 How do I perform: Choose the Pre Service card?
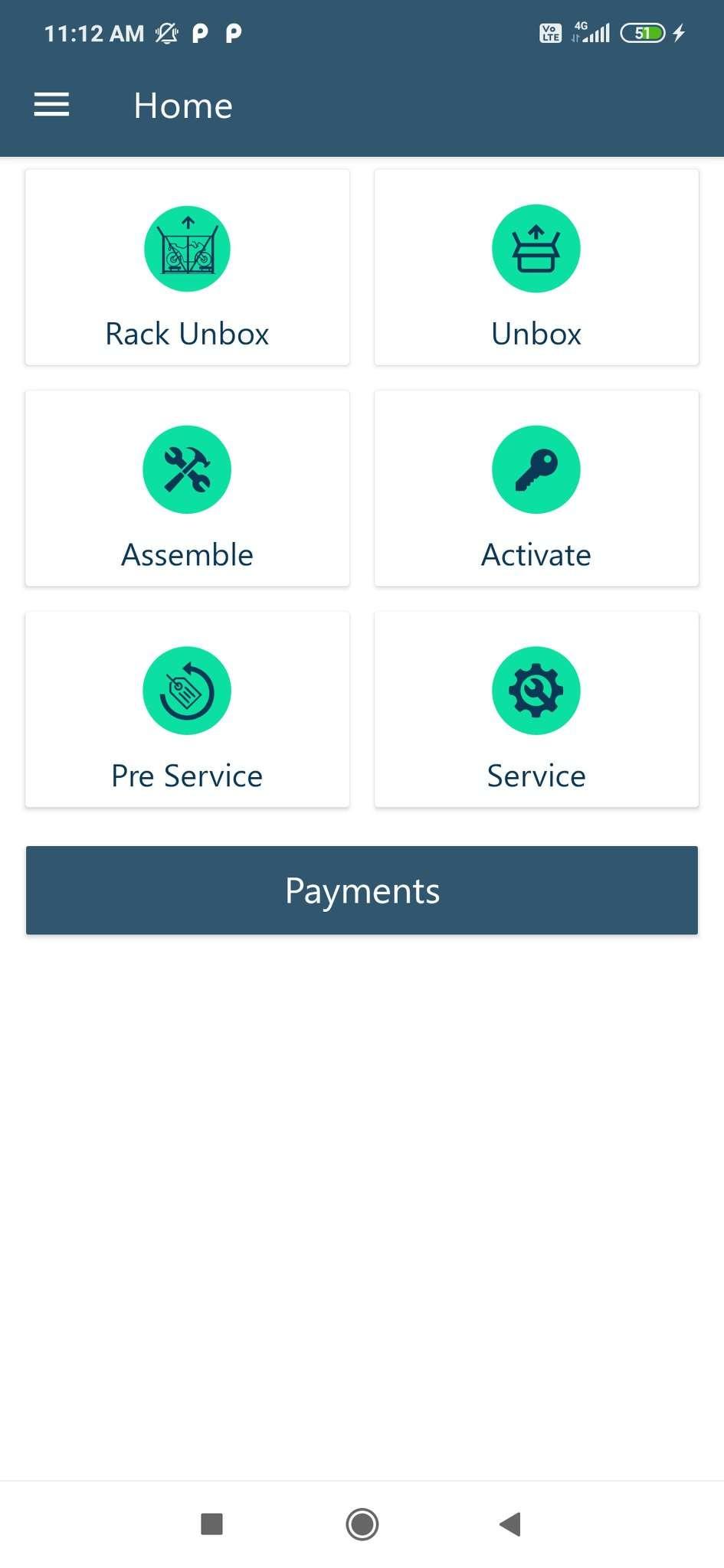pos(187,710)
